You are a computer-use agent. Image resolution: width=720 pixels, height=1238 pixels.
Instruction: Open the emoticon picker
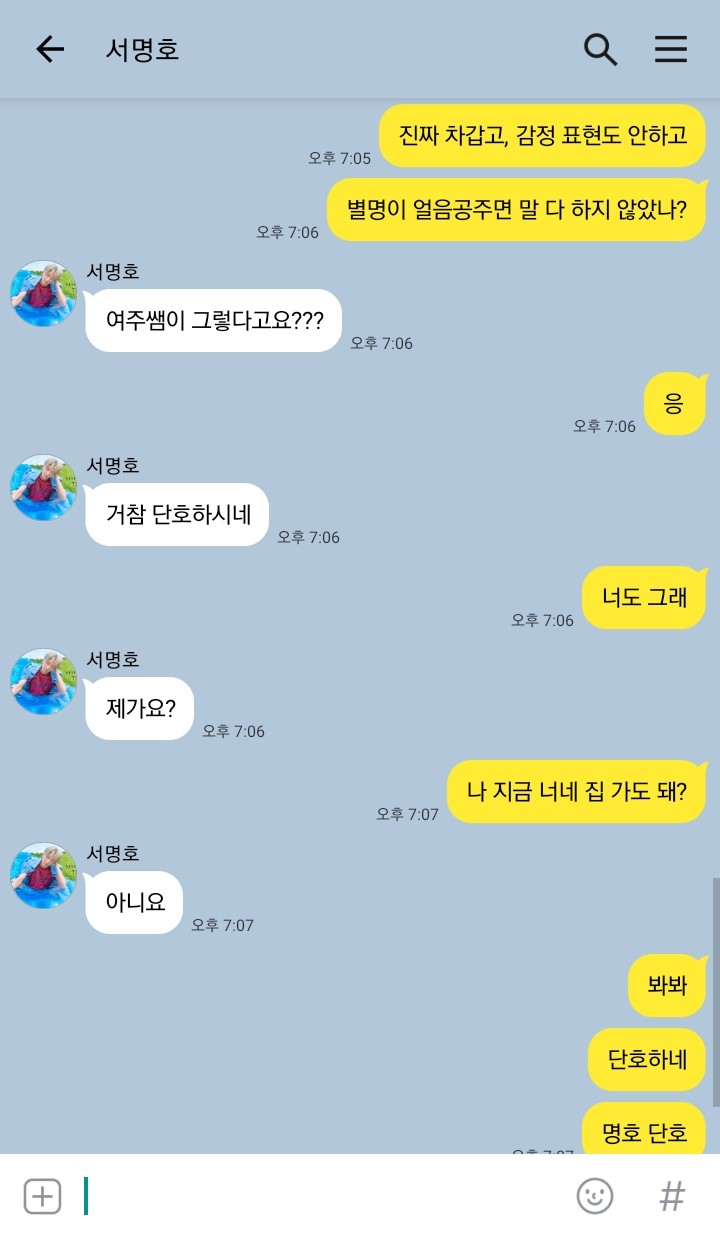pos(595,1196)
